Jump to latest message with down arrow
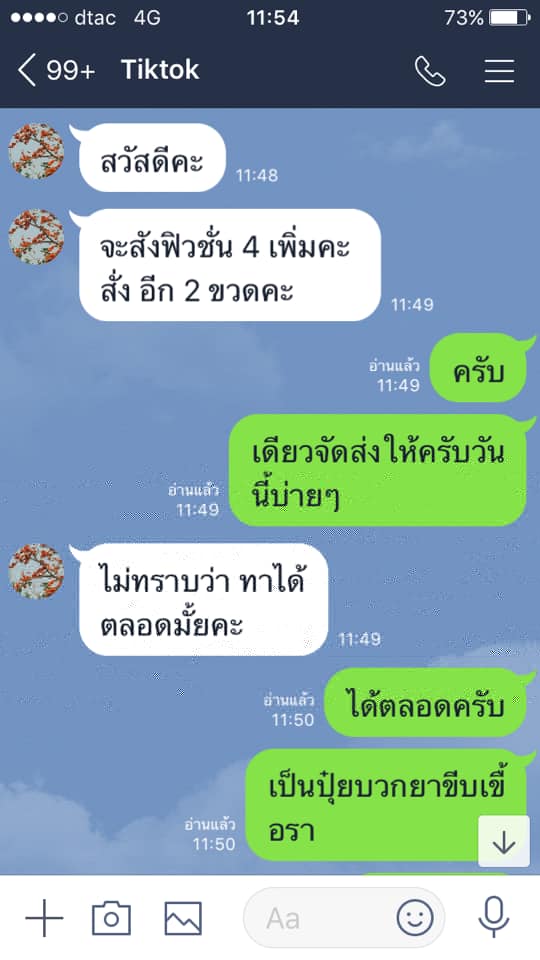 504,841
